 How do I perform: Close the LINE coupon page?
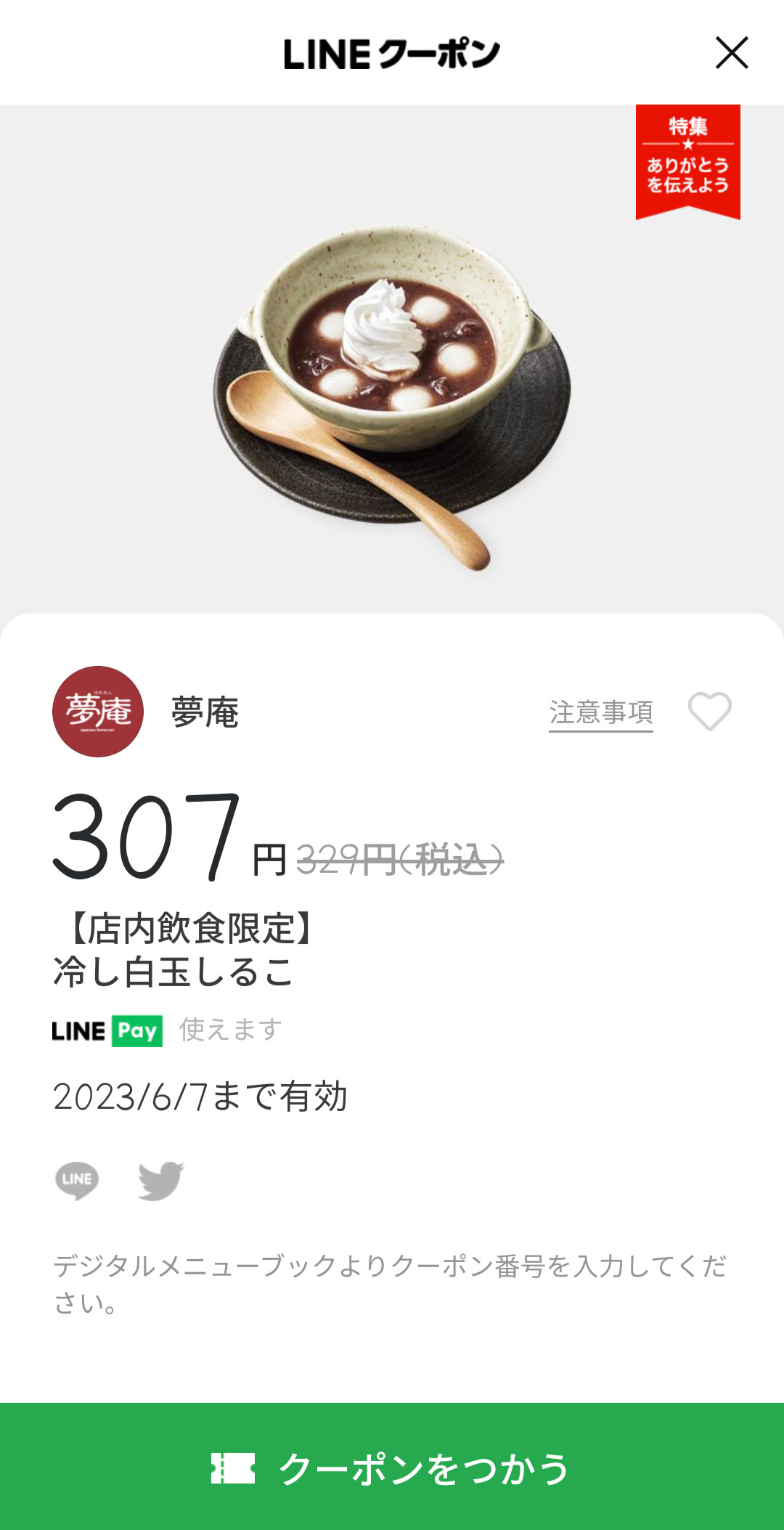731,53
